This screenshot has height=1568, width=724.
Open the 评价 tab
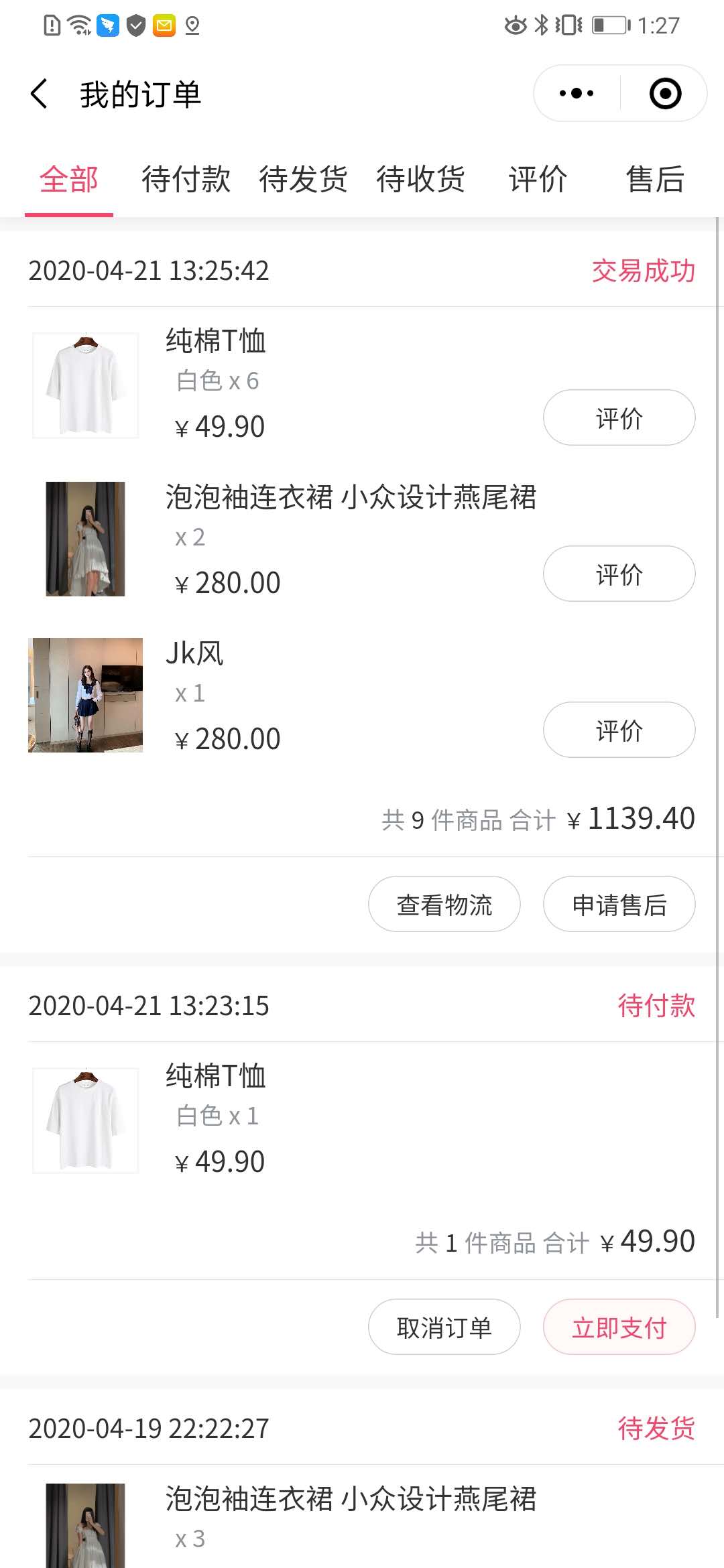(538, 180)
